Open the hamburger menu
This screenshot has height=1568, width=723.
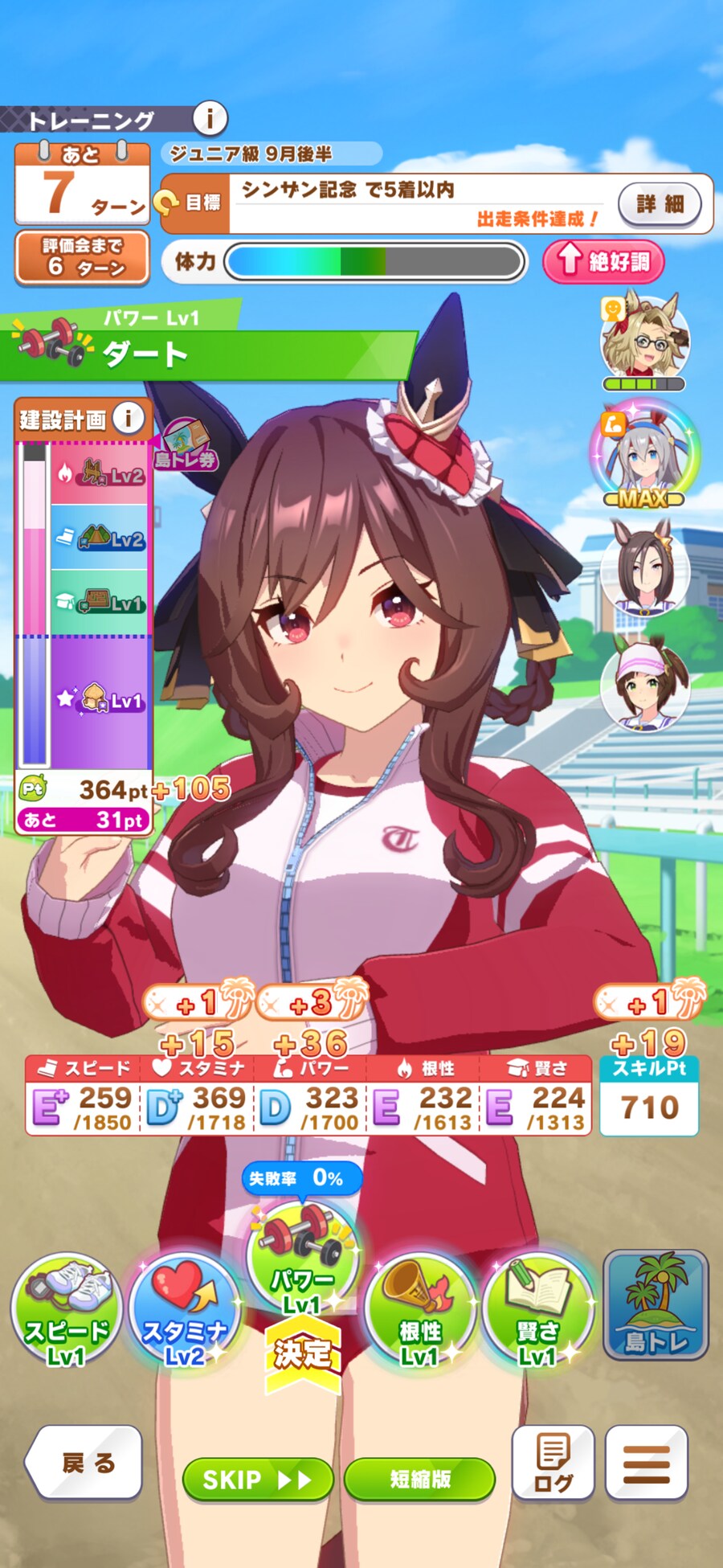coord(647,1462)
